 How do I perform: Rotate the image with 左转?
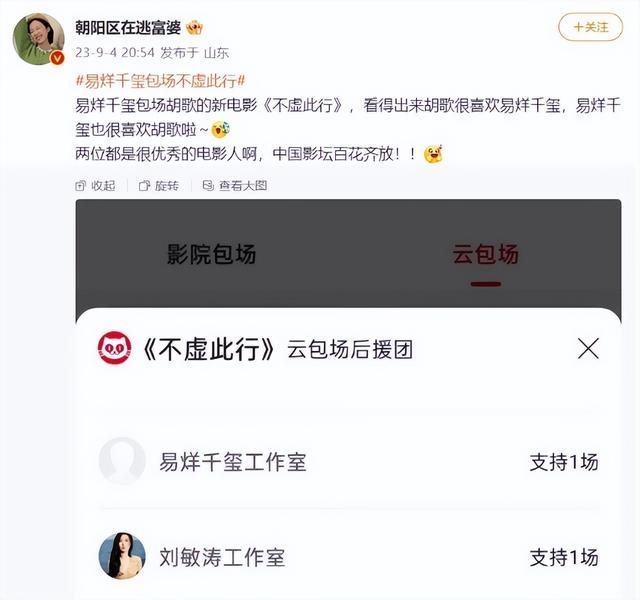click(159, 185)
